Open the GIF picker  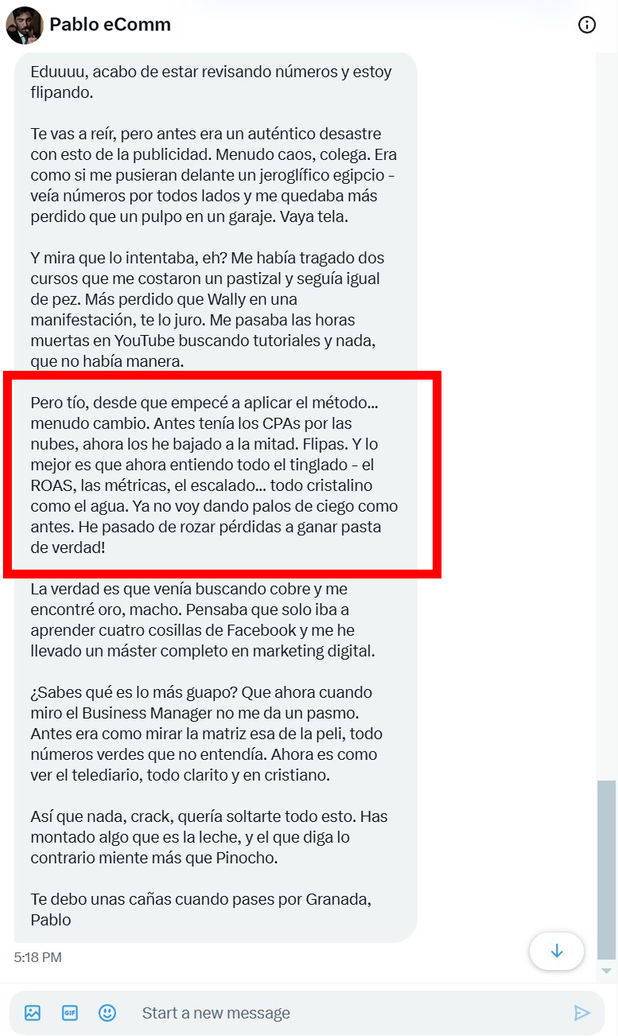(x=70, y=1013)
